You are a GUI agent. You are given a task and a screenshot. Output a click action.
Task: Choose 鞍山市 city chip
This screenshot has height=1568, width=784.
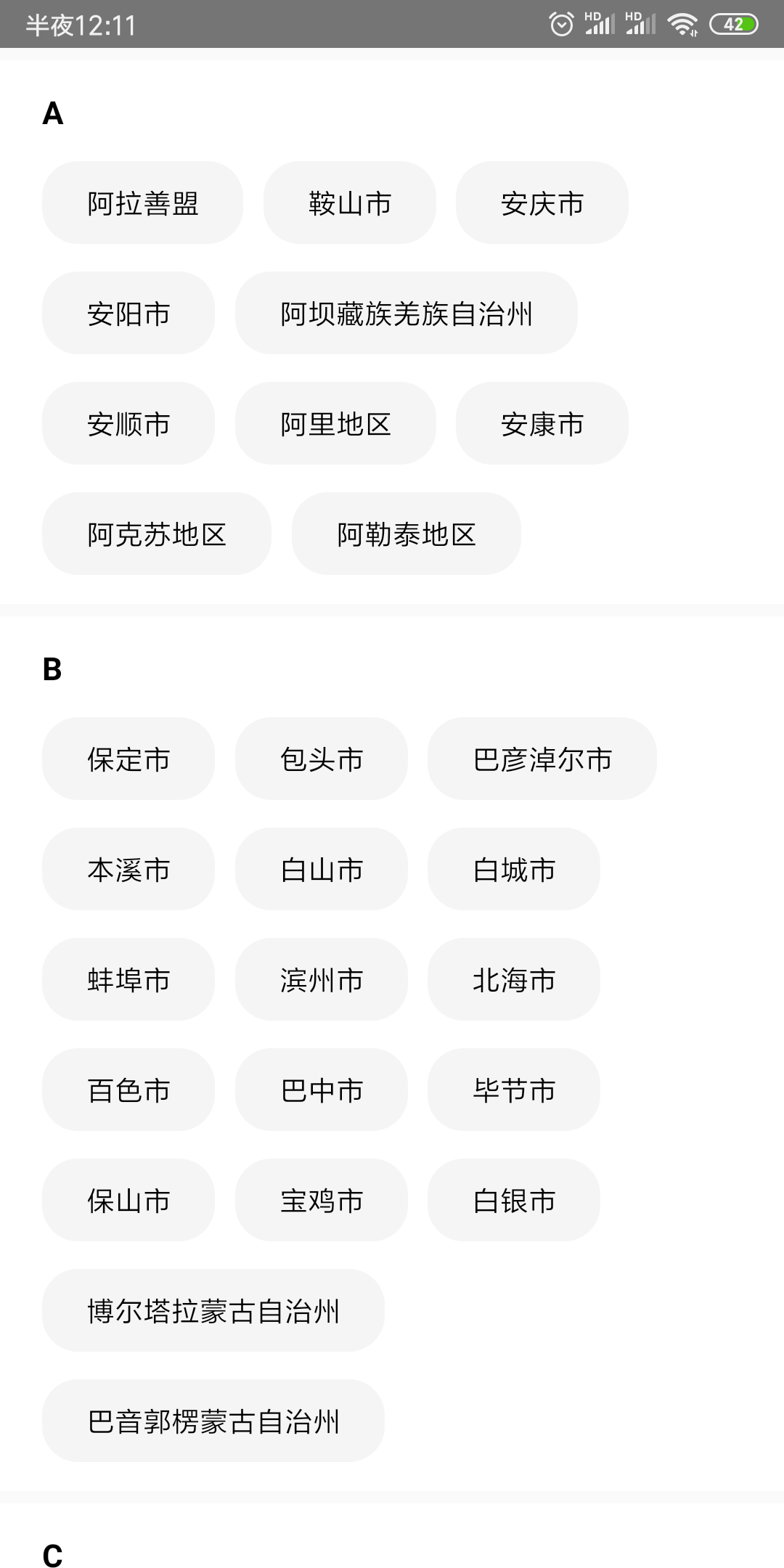pyautogui.click(x=349, y=203)
